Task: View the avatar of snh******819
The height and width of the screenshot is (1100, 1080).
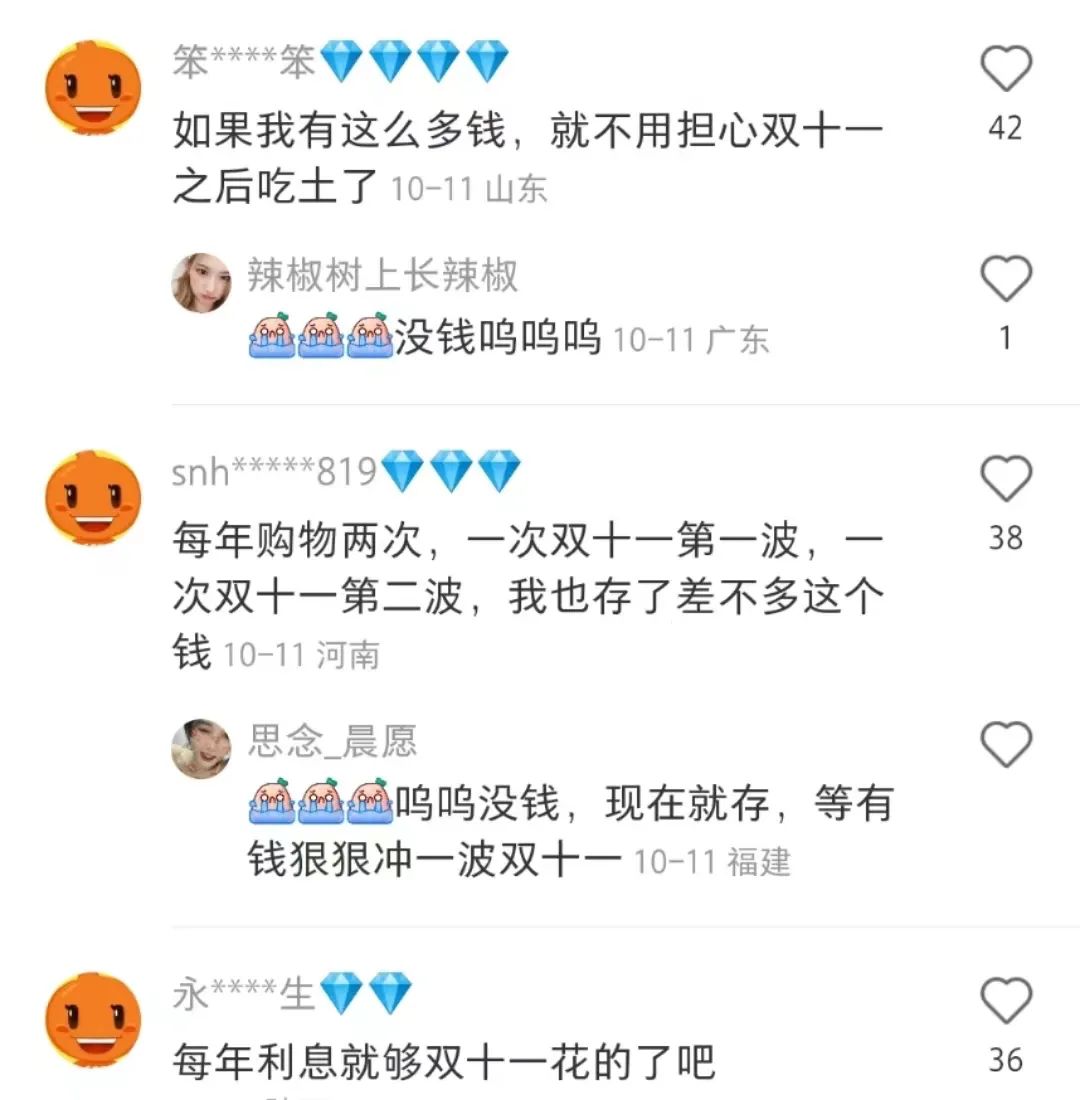Action: point(93,498)
